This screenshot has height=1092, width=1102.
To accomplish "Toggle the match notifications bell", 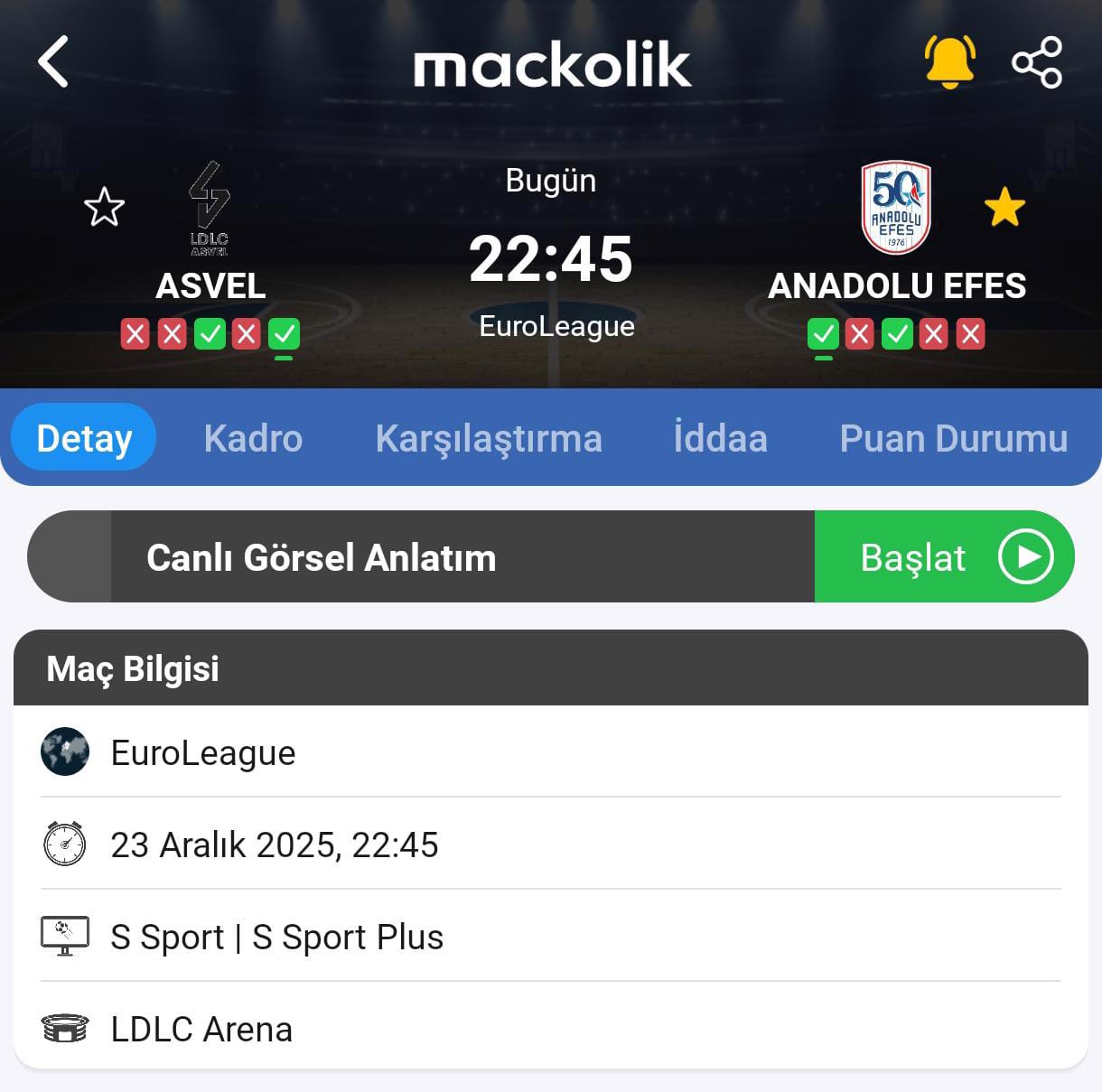I will click(949, 62).
